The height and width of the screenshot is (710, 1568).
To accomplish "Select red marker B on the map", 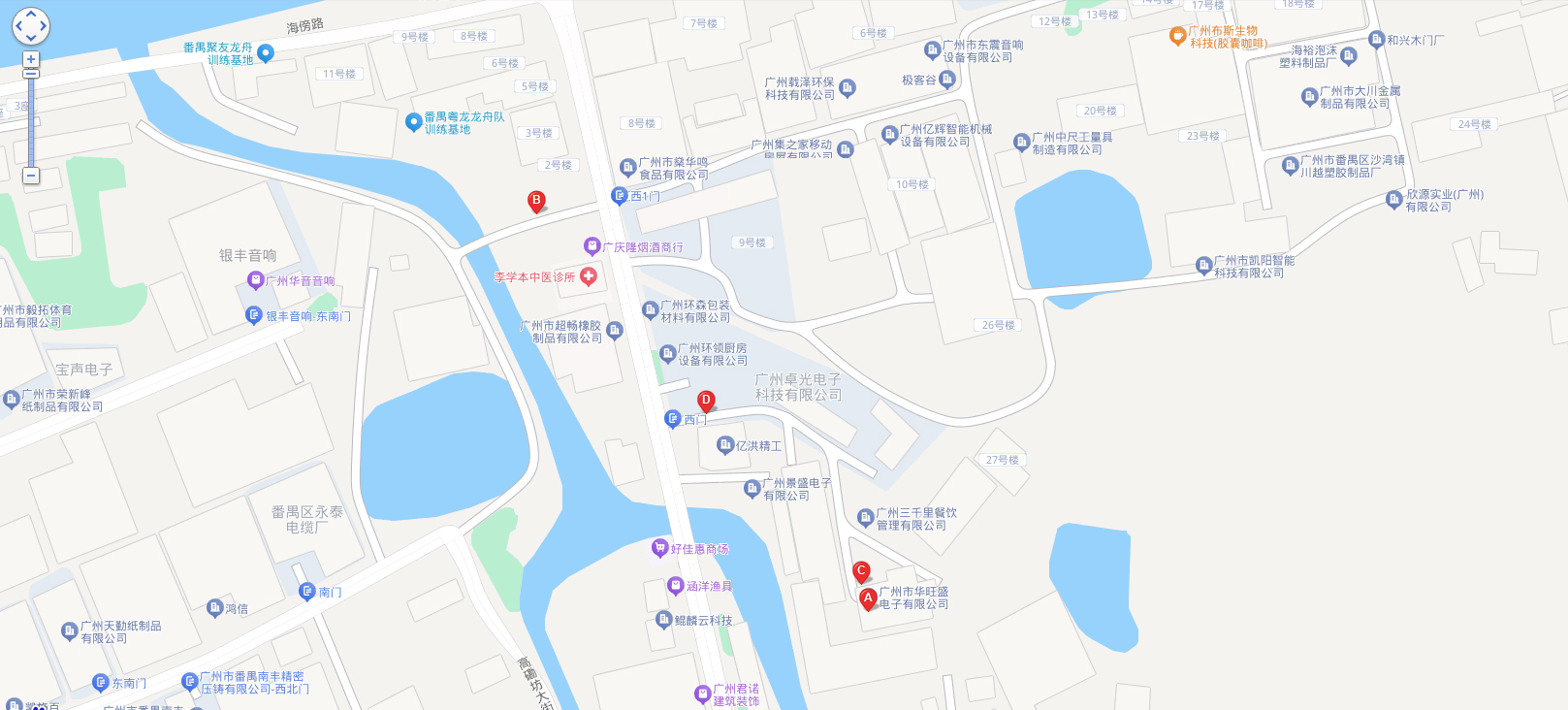I will click(x=535, y=201).
